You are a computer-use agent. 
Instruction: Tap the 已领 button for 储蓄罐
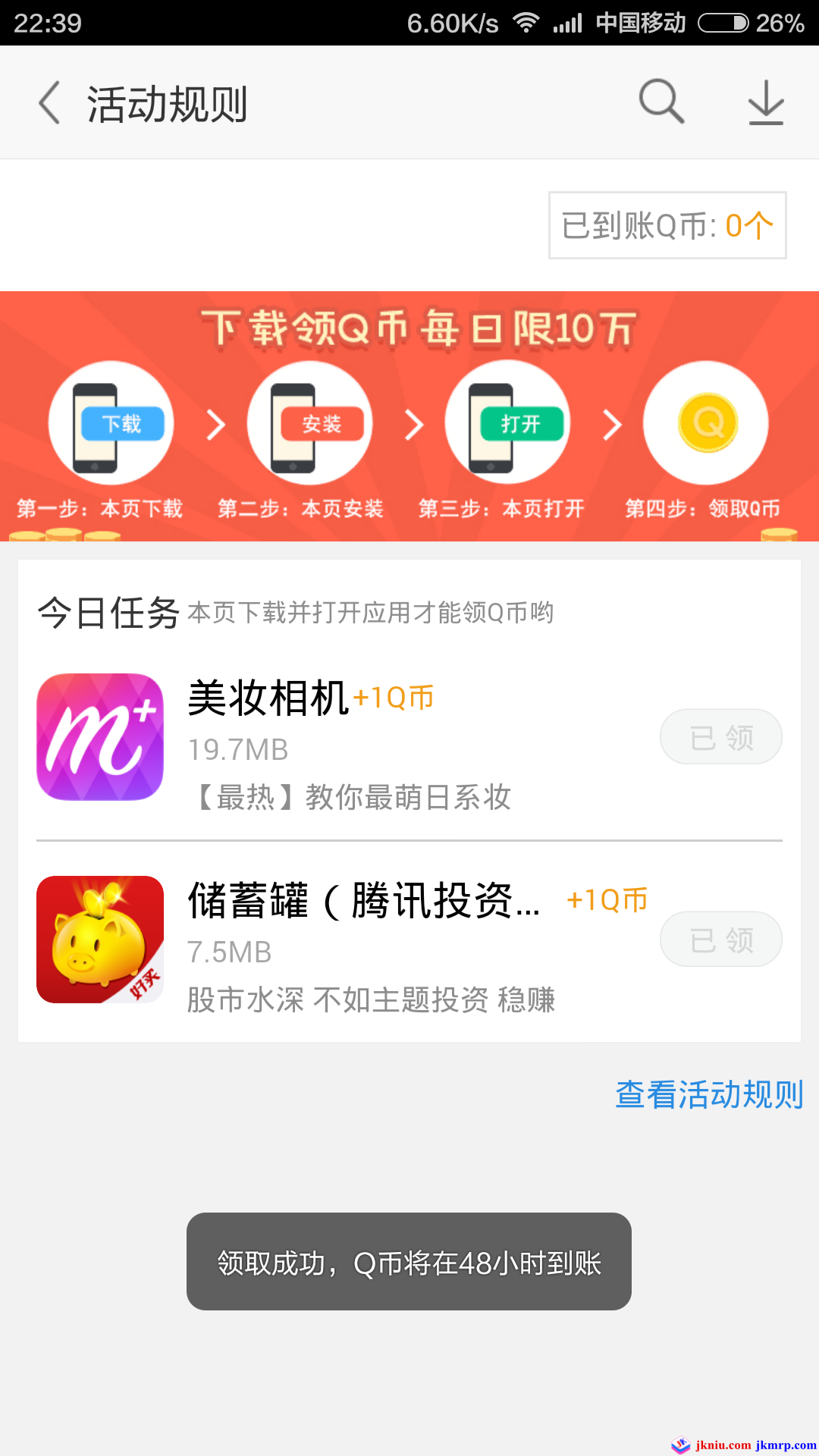click(720, 940)
